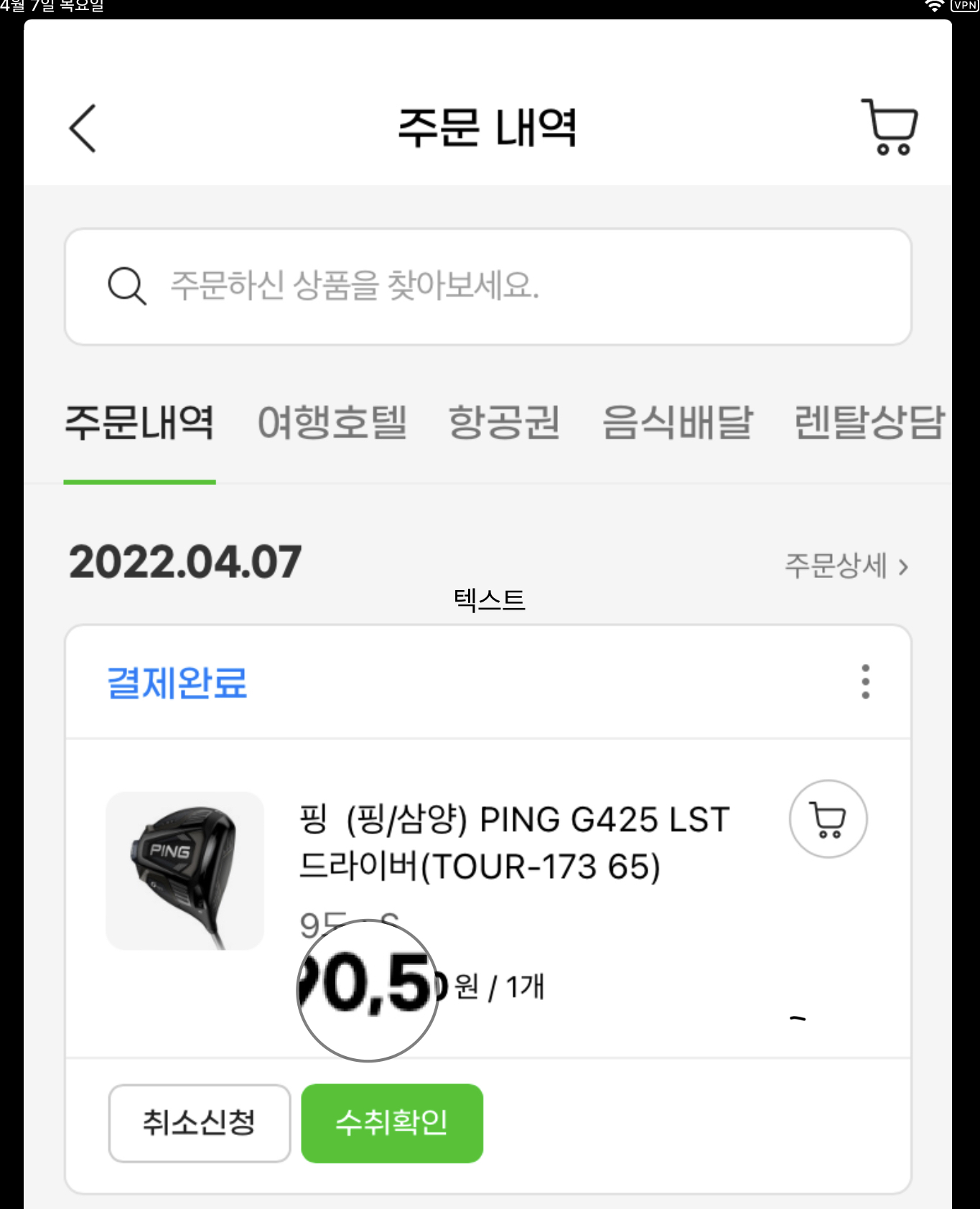Switch to the 렌탈상담 tab
Viewport: 980px width, 1209px height.
[x=869, y=422]
